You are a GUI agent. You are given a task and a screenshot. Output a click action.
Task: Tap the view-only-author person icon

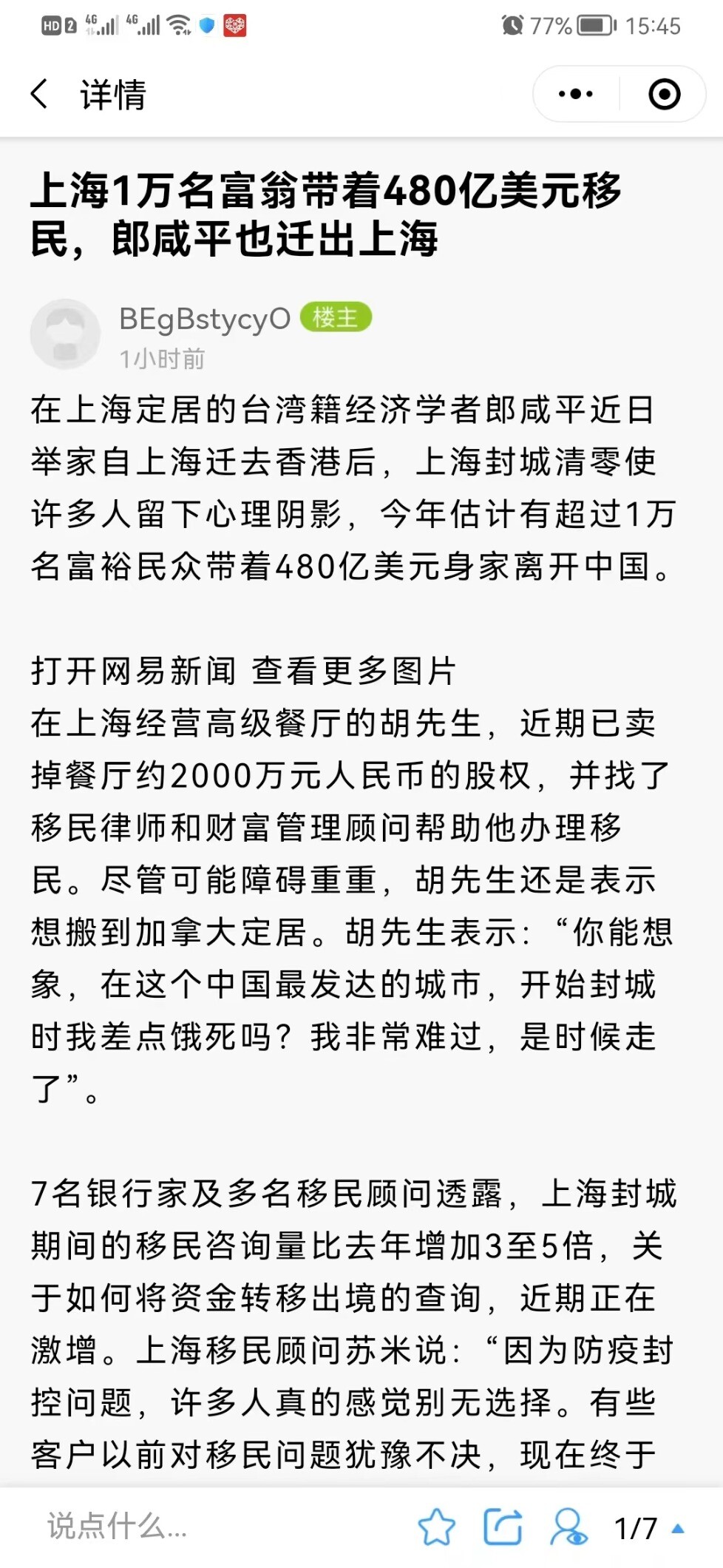pos(568,1527)
